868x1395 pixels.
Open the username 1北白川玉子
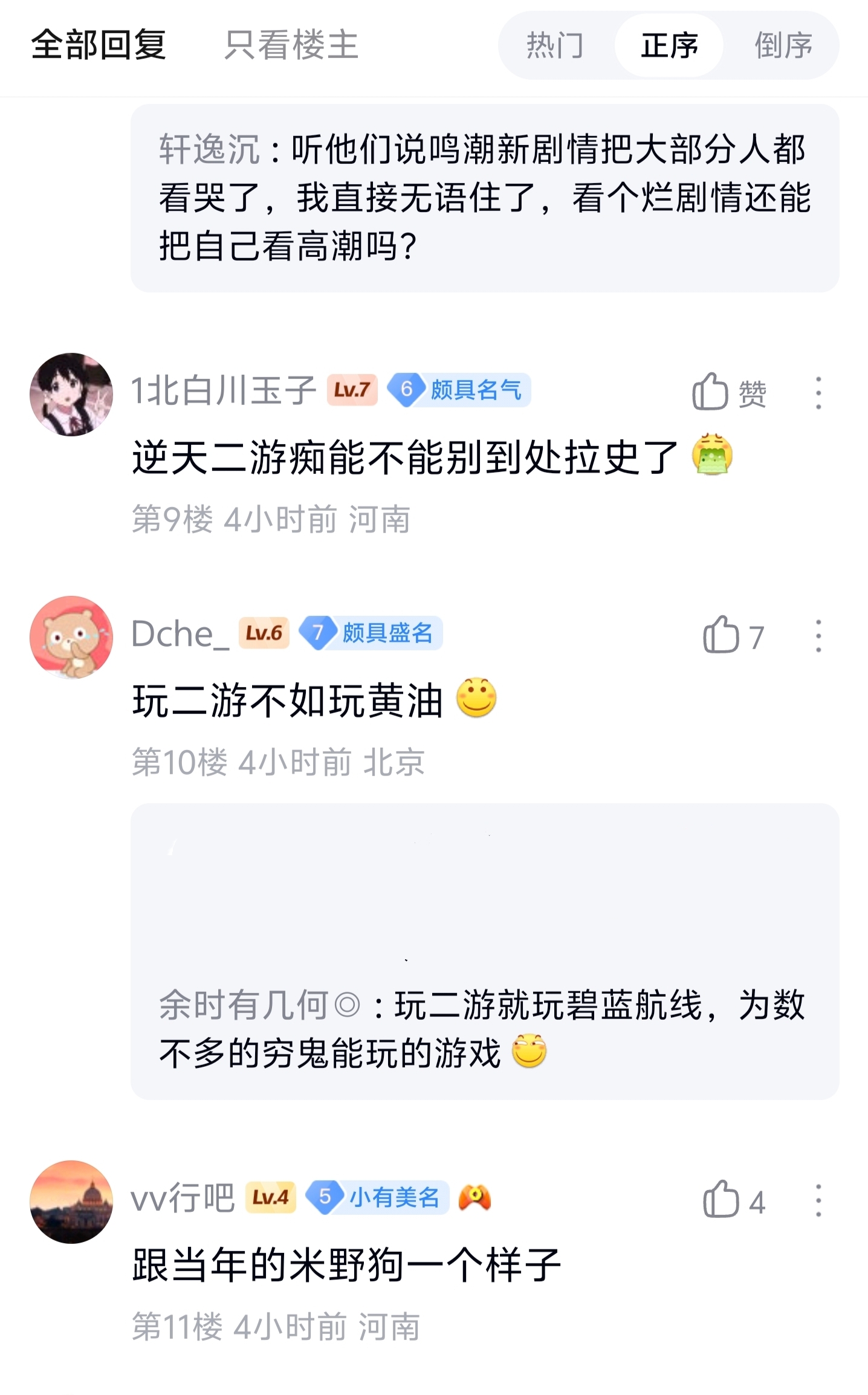tap(224, 390)
